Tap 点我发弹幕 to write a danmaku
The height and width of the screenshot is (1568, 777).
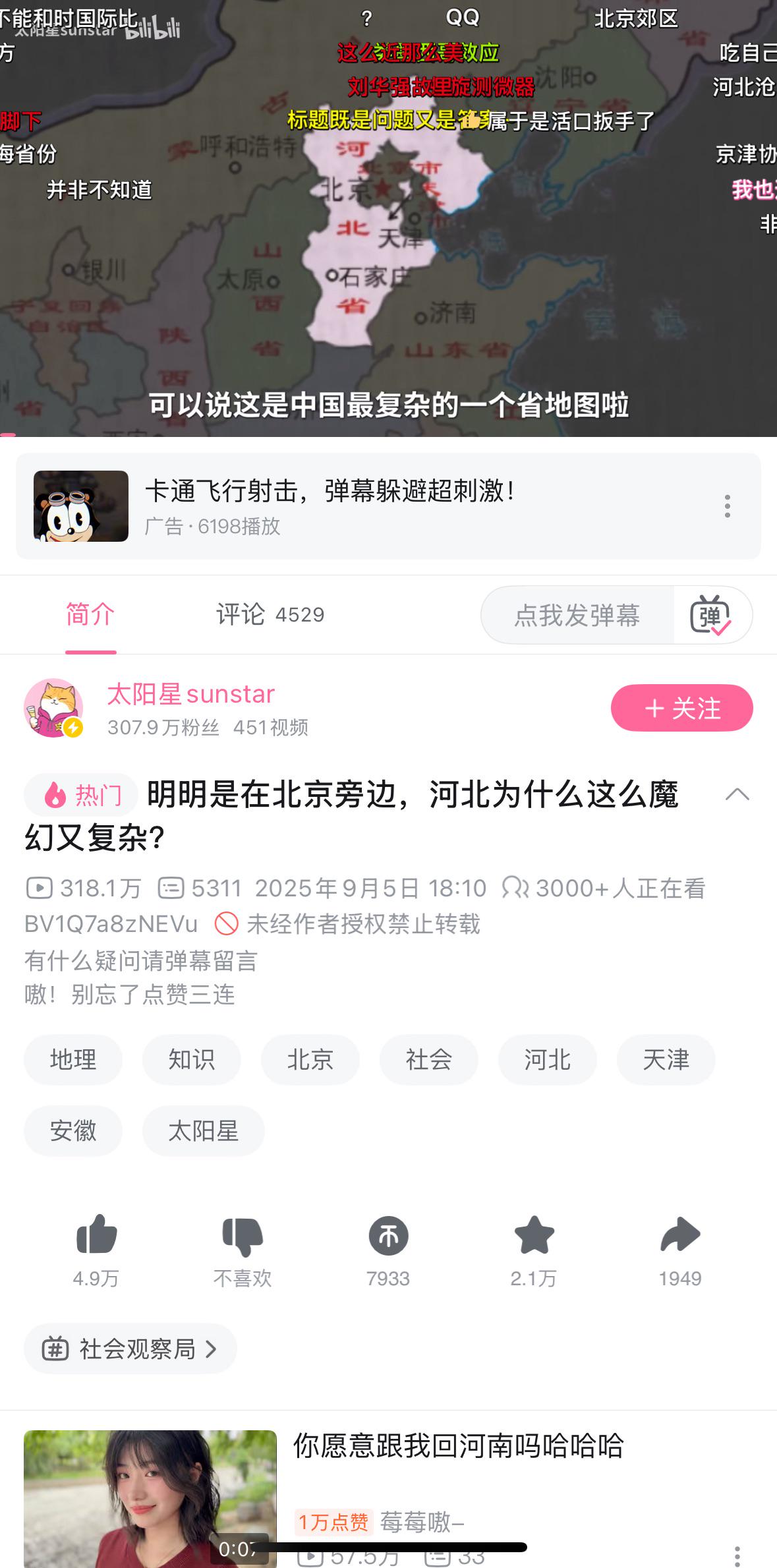coord(577,615)
